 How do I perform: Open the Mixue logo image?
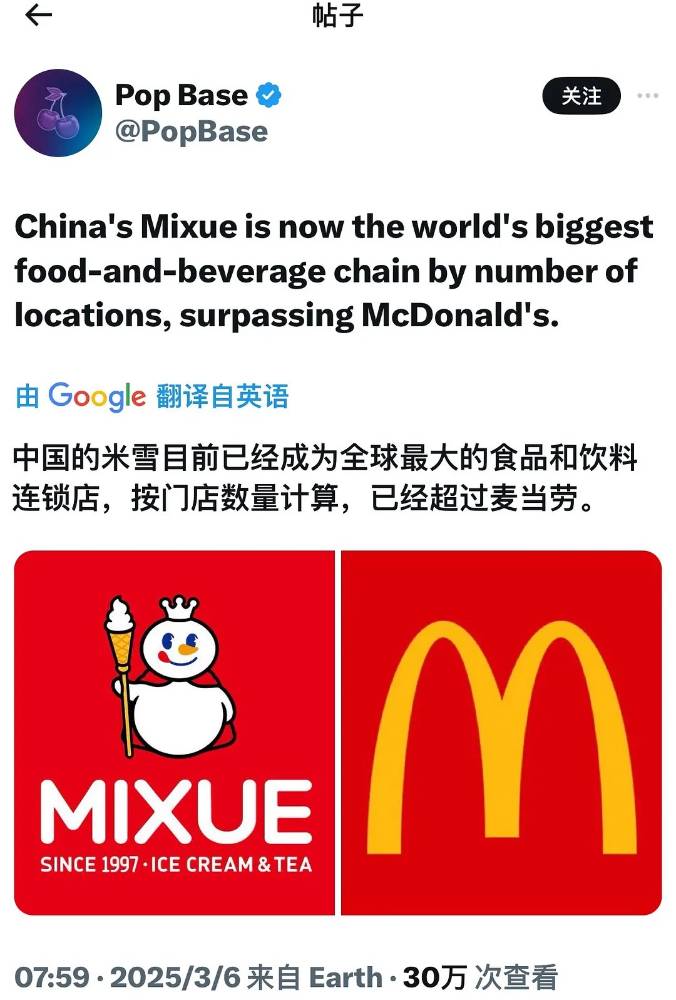[175, 733]
